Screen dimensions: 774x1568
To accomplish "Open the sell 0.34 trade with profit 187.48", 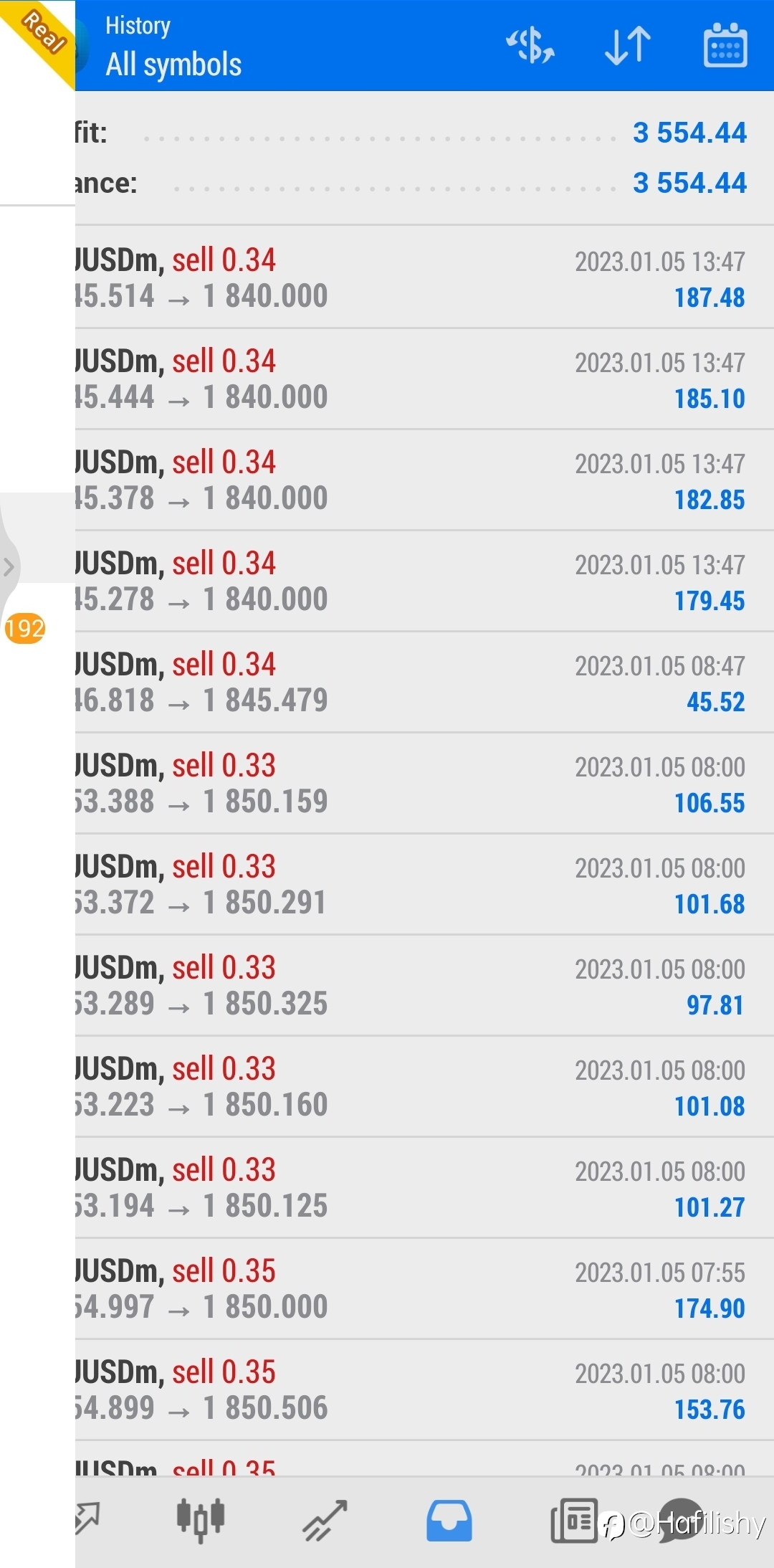I will tap(424, 278).
